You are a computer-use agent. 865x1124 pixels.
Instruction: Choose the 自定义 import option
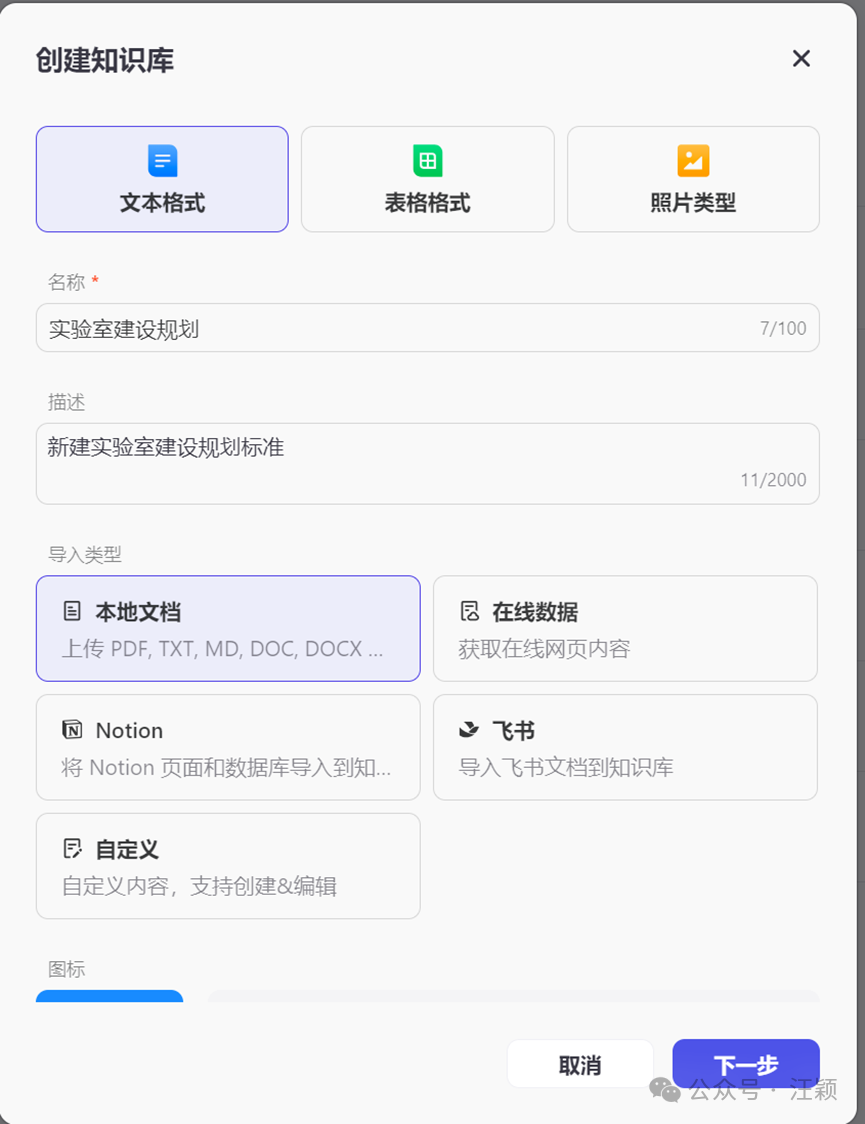228,866
